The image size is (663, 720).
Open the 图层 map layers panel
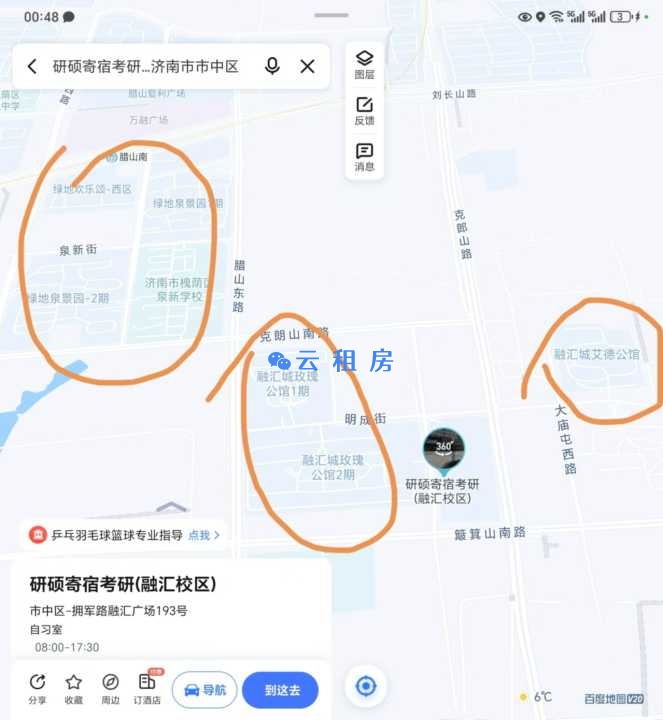click(x=364, y=65)
